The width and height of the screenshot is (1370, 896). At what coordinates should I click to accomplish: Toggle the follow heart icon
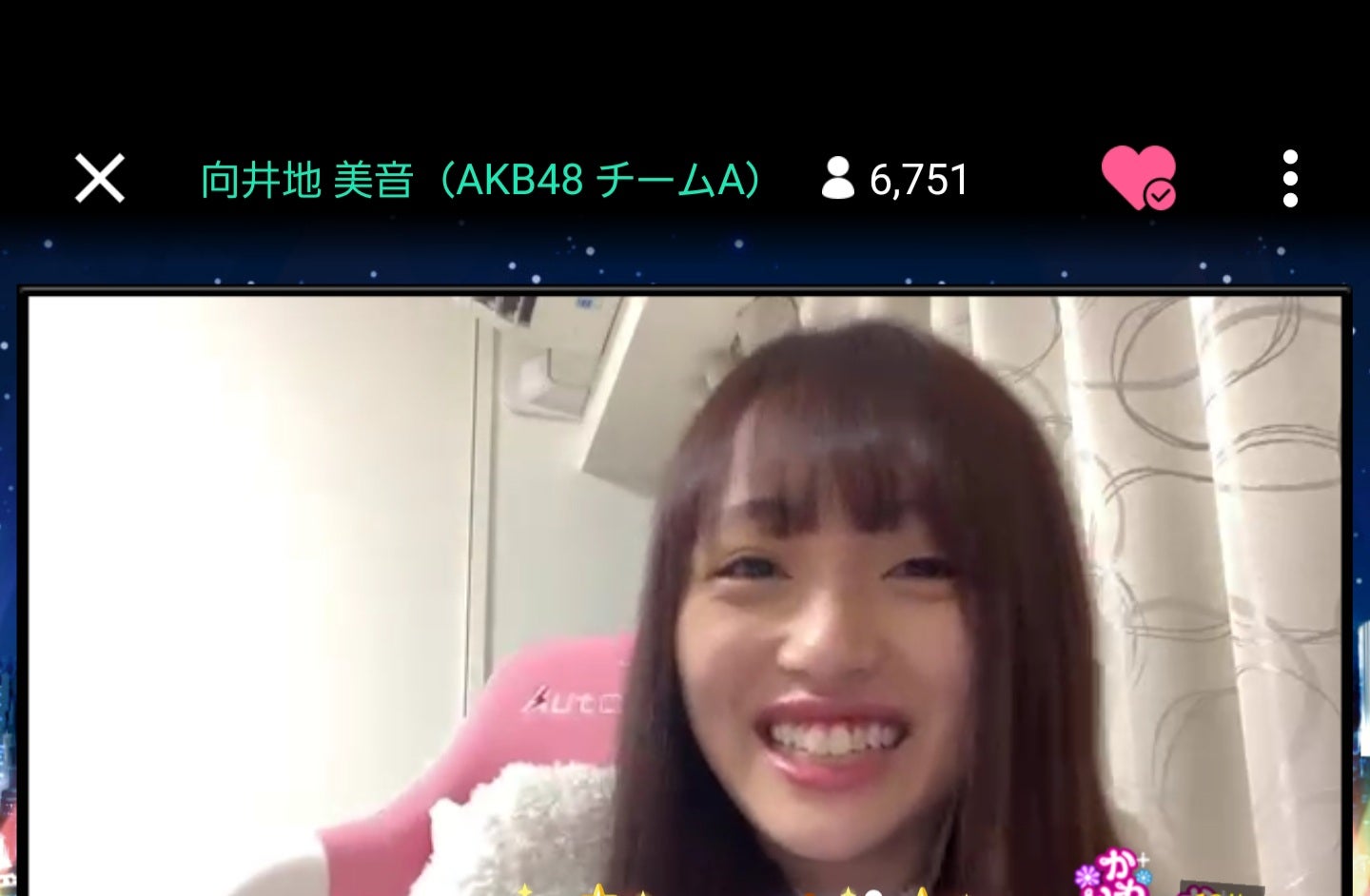point(1138,178)
